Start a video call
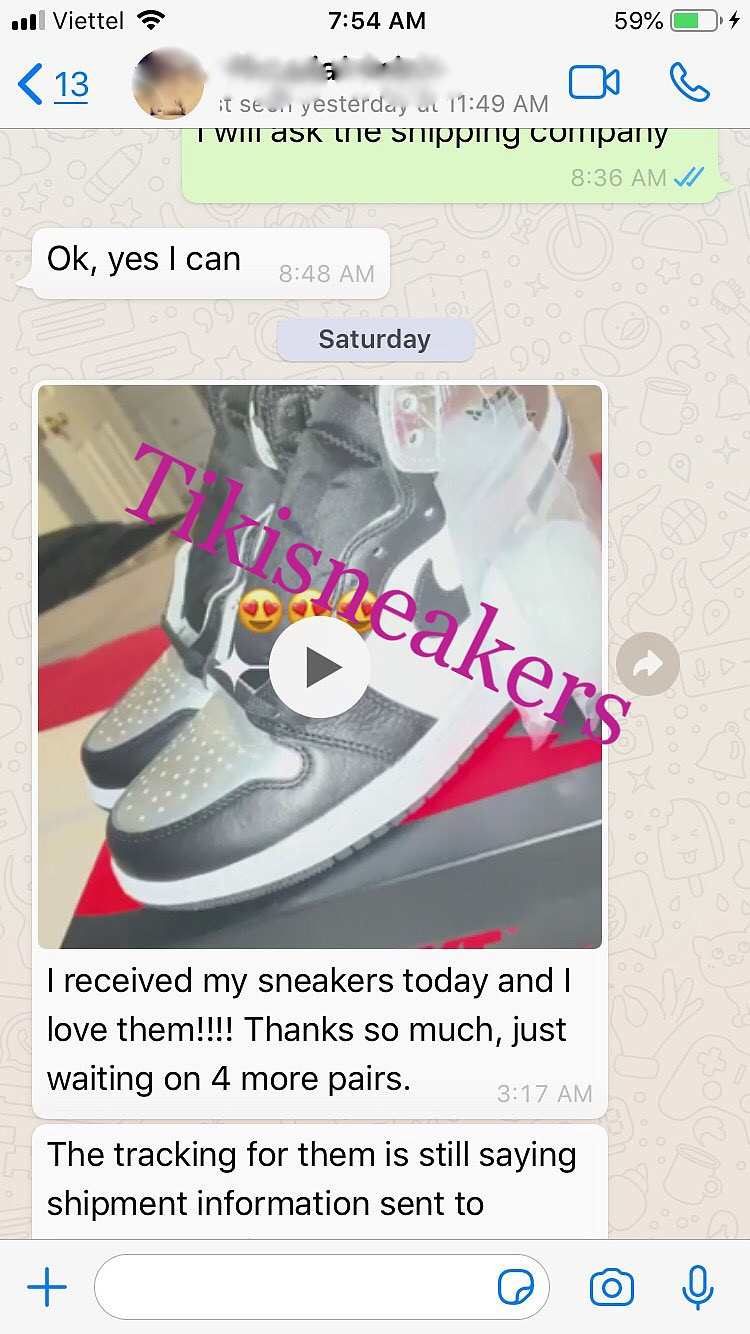The height and width of the screenshot is (1334, 750). (594, 83)
